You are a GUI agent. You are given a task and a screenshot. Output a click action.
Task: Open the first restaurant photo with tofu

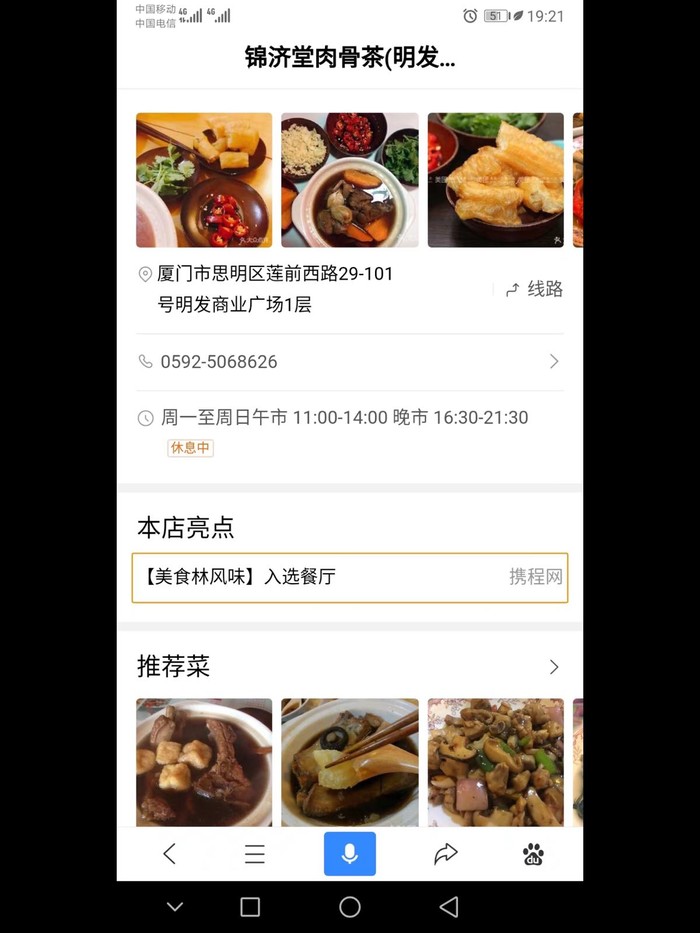click(204, 180)
